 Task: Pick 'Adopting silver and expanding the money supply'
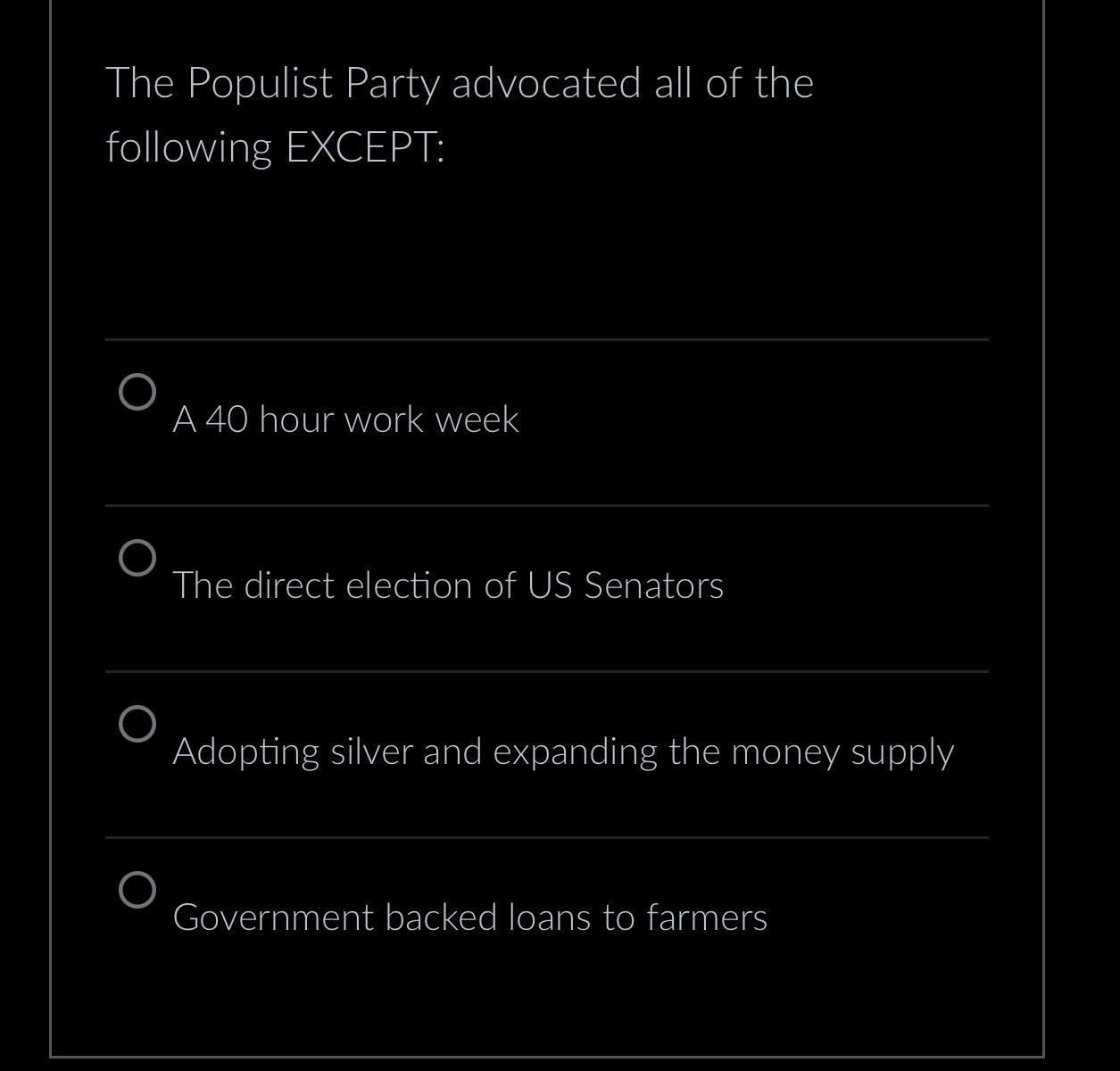pyautogui.click(x=137, y=724)
